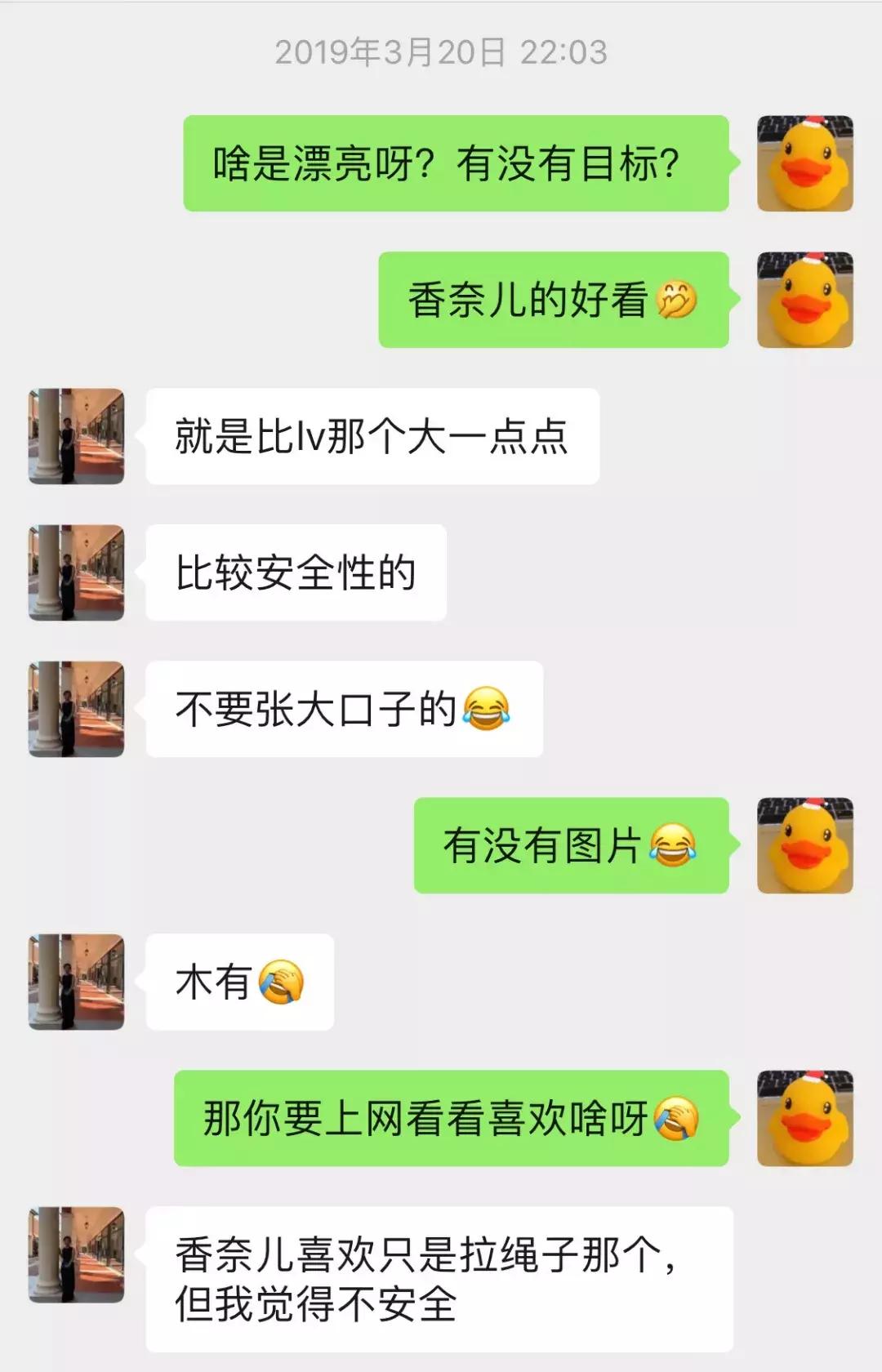Click the duck avatar next to 有没有图片
The height and width of the screenshot is (1372, 882).
804,845
